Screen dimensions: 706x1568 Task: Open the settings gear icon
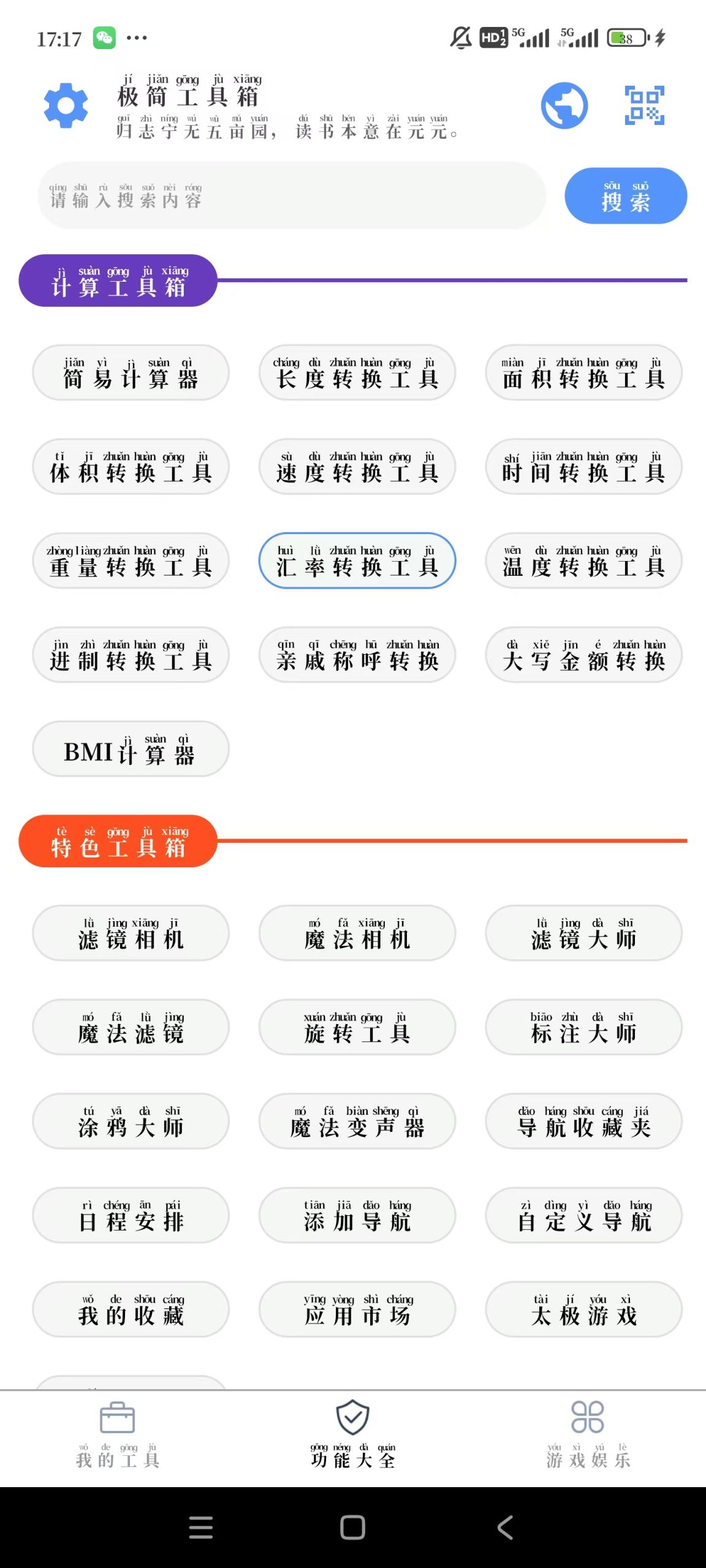(x=66, y=105)
